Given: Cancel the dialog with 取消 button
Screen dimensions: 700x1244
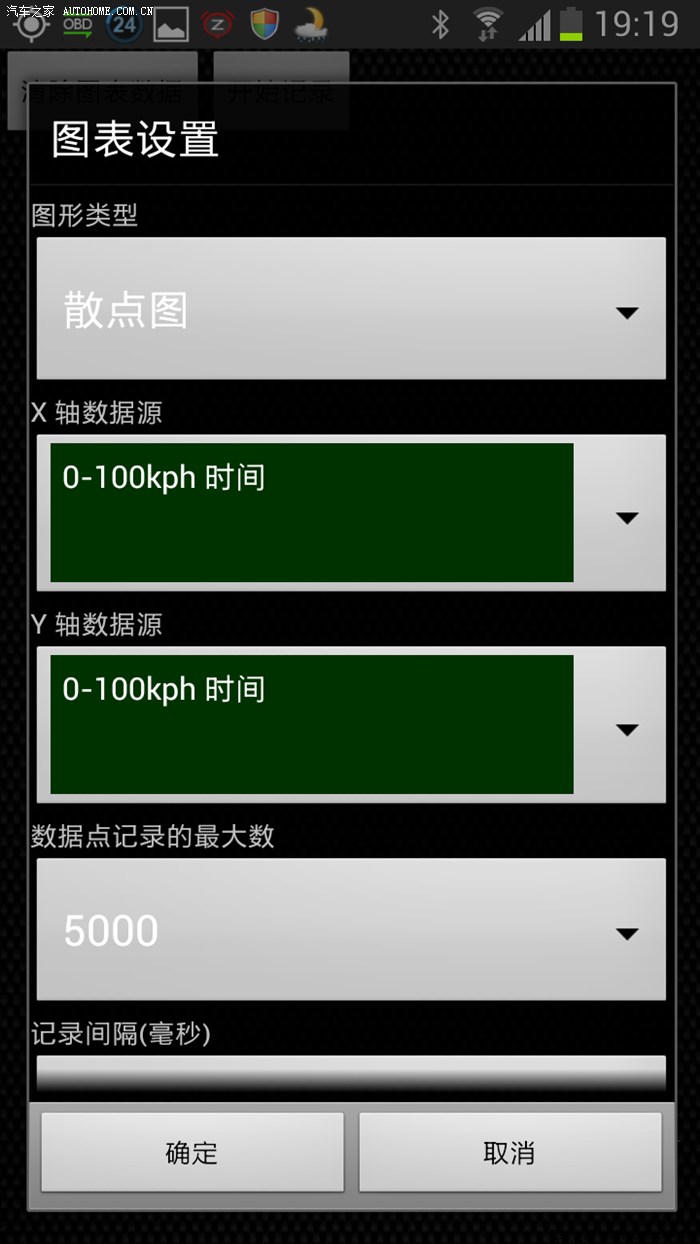Looking at the screenshot, I should tap(510, 1152).
